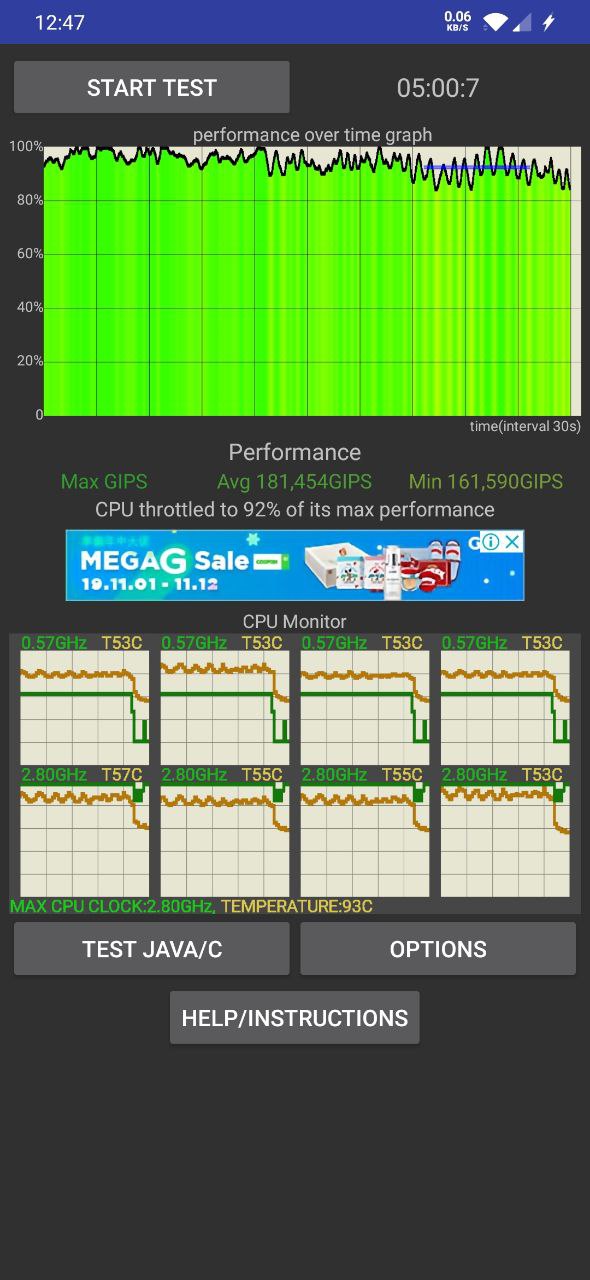
Task: Open the OPTIONS screen
Action: pos(438,949)
